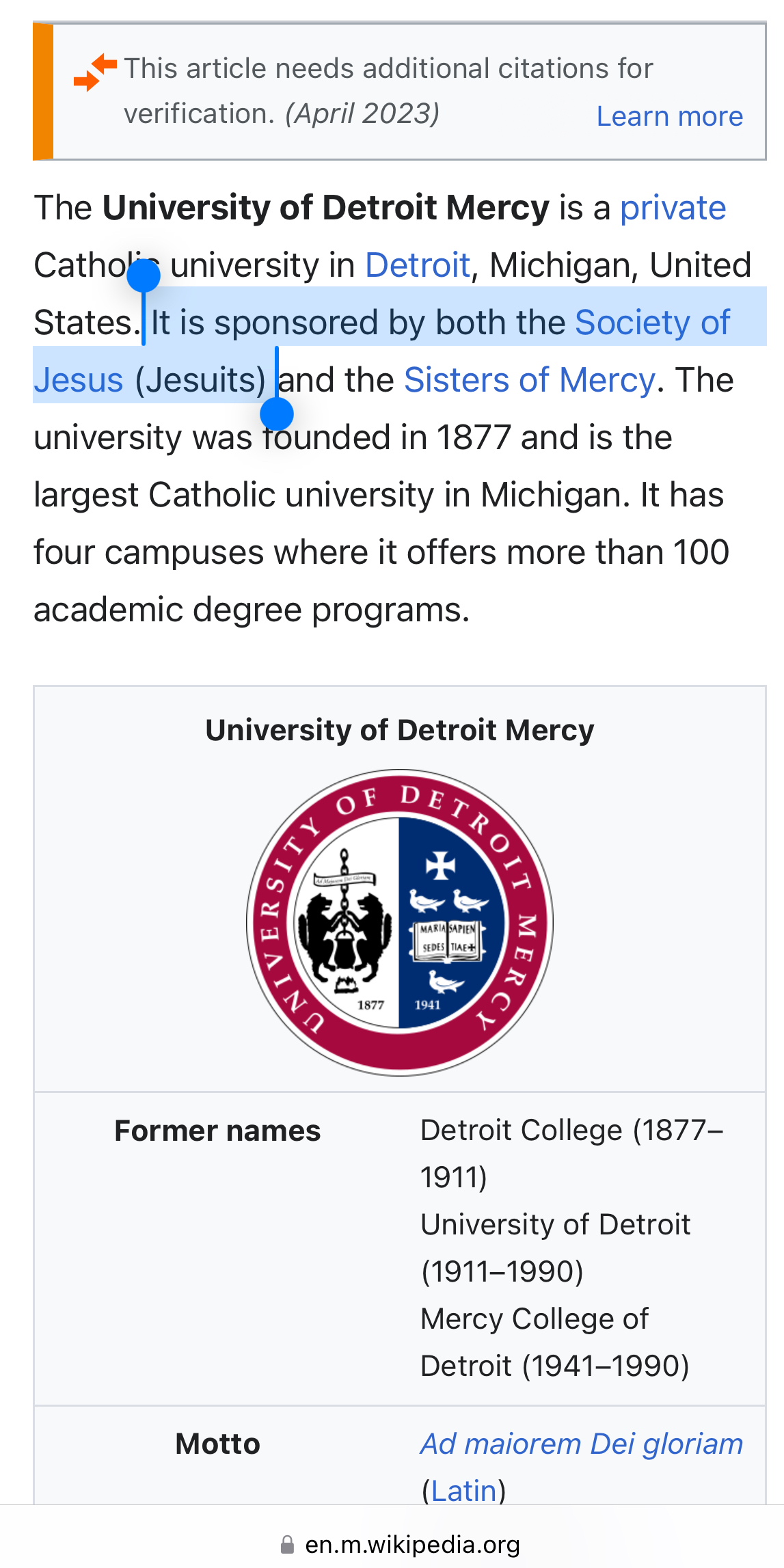Tap Learn more in the citation notice
The width and height of the screenshot is (784, 1568).
(x=669, y=116)
